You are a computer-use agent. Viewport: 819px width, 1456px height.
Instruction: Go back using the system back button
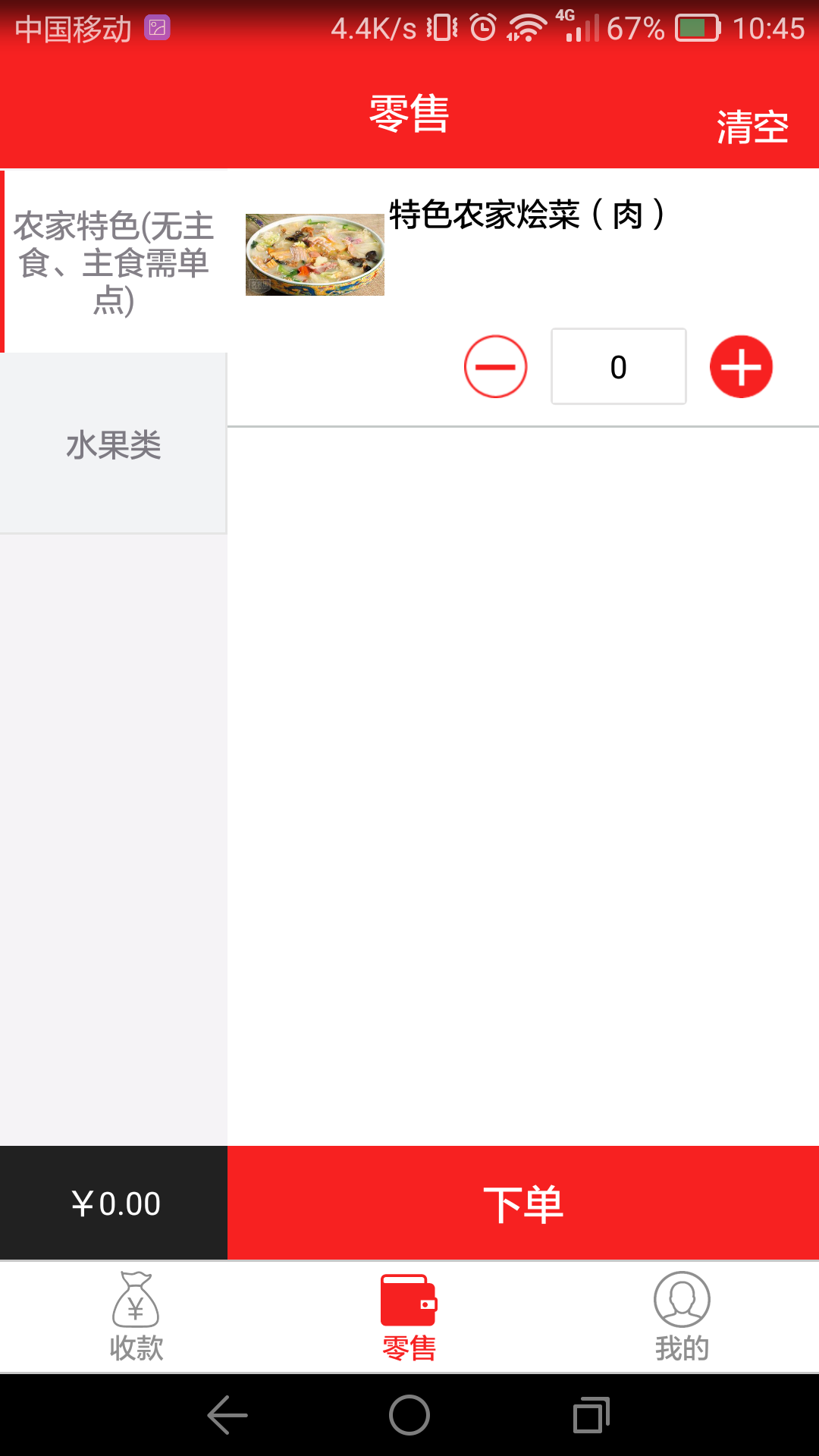click(227, 1415)
